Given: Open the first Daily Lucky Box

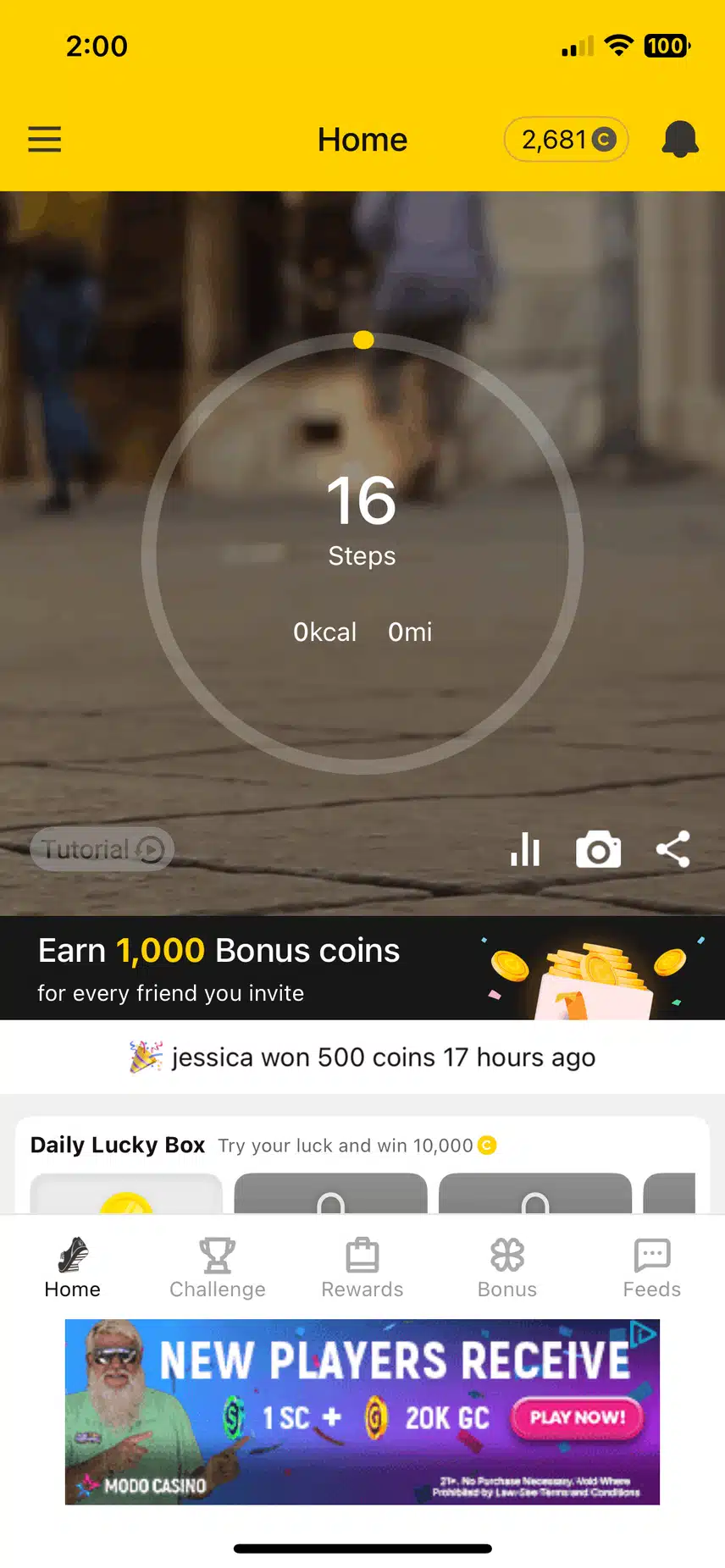Looking at the screenshot, I should coord(126,1194).
